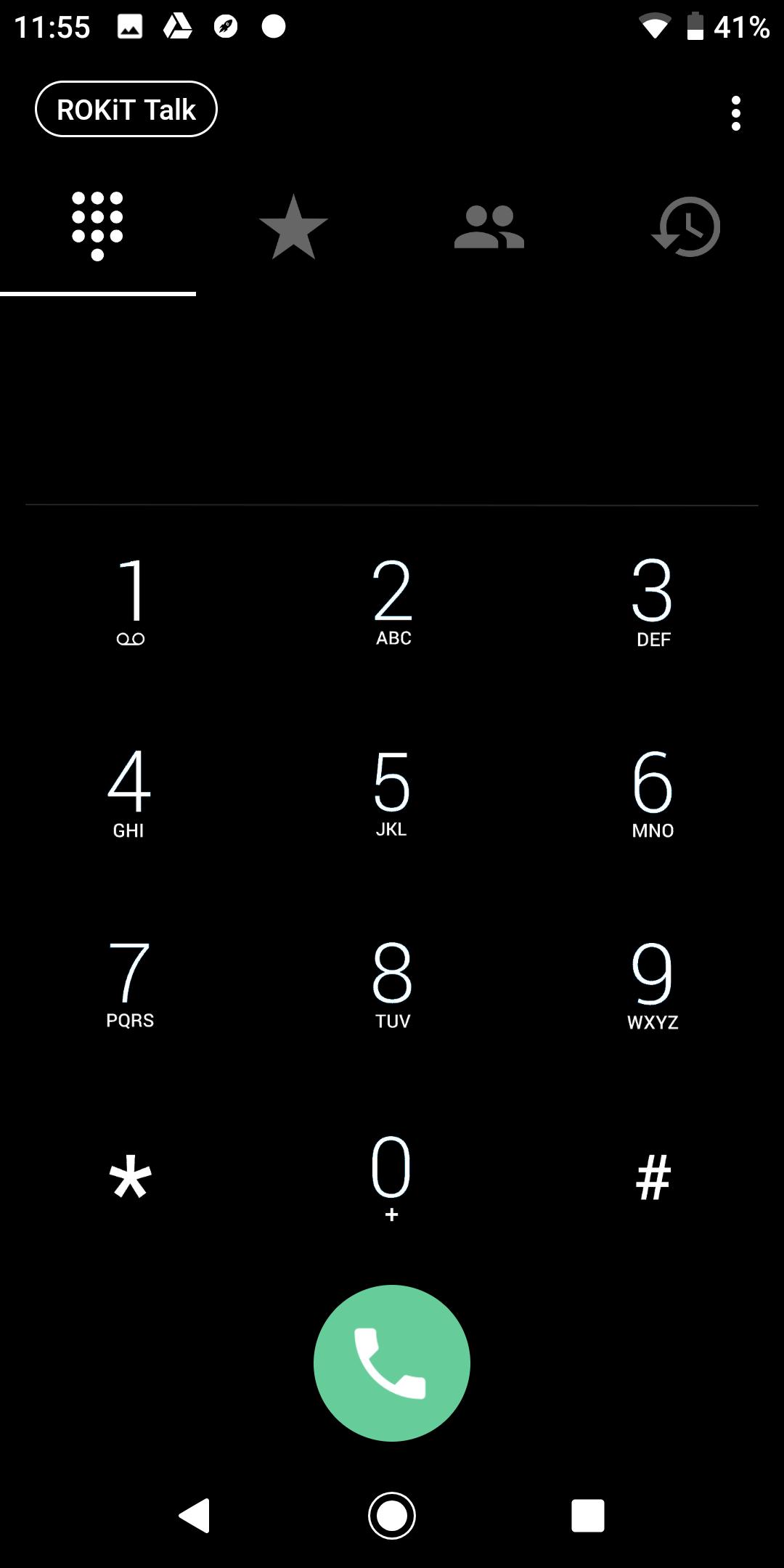This screenshot has width=784, height=1568.
Task: Tap the asterisk key
Action: (130, 1177)
